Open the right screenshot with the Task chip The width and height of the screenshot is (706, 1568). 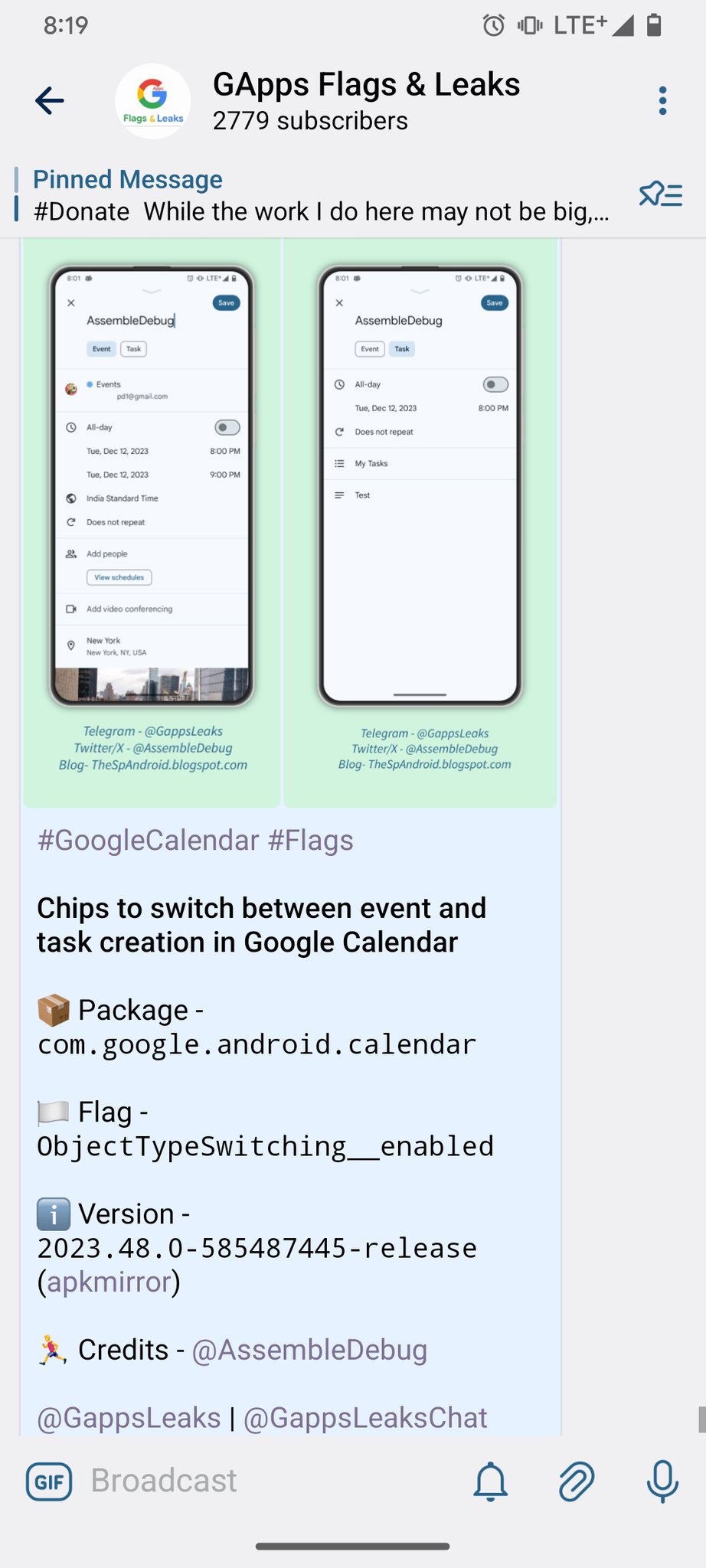pos(420,521)
